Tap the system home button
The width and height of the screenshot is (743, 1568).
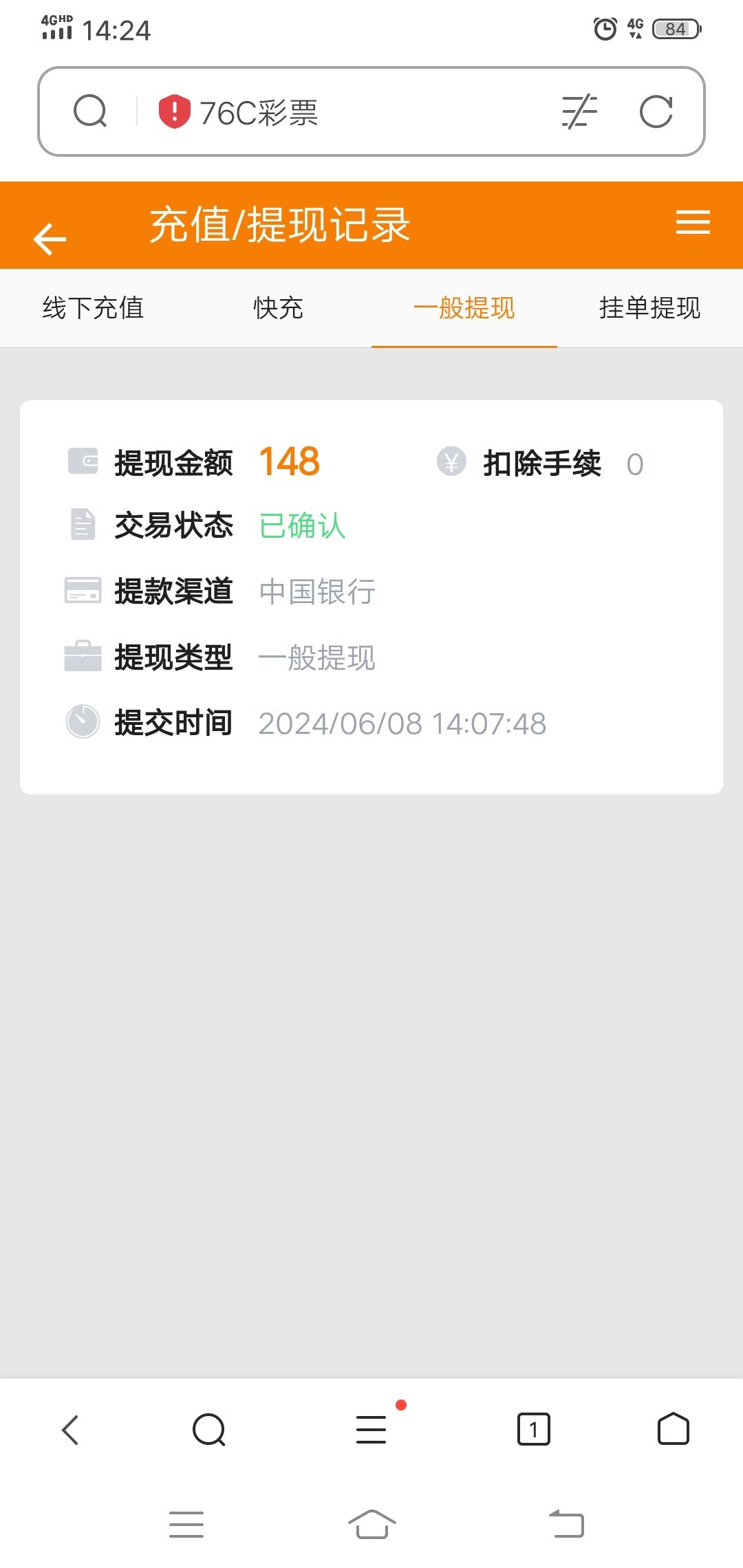pos(371,1525)
